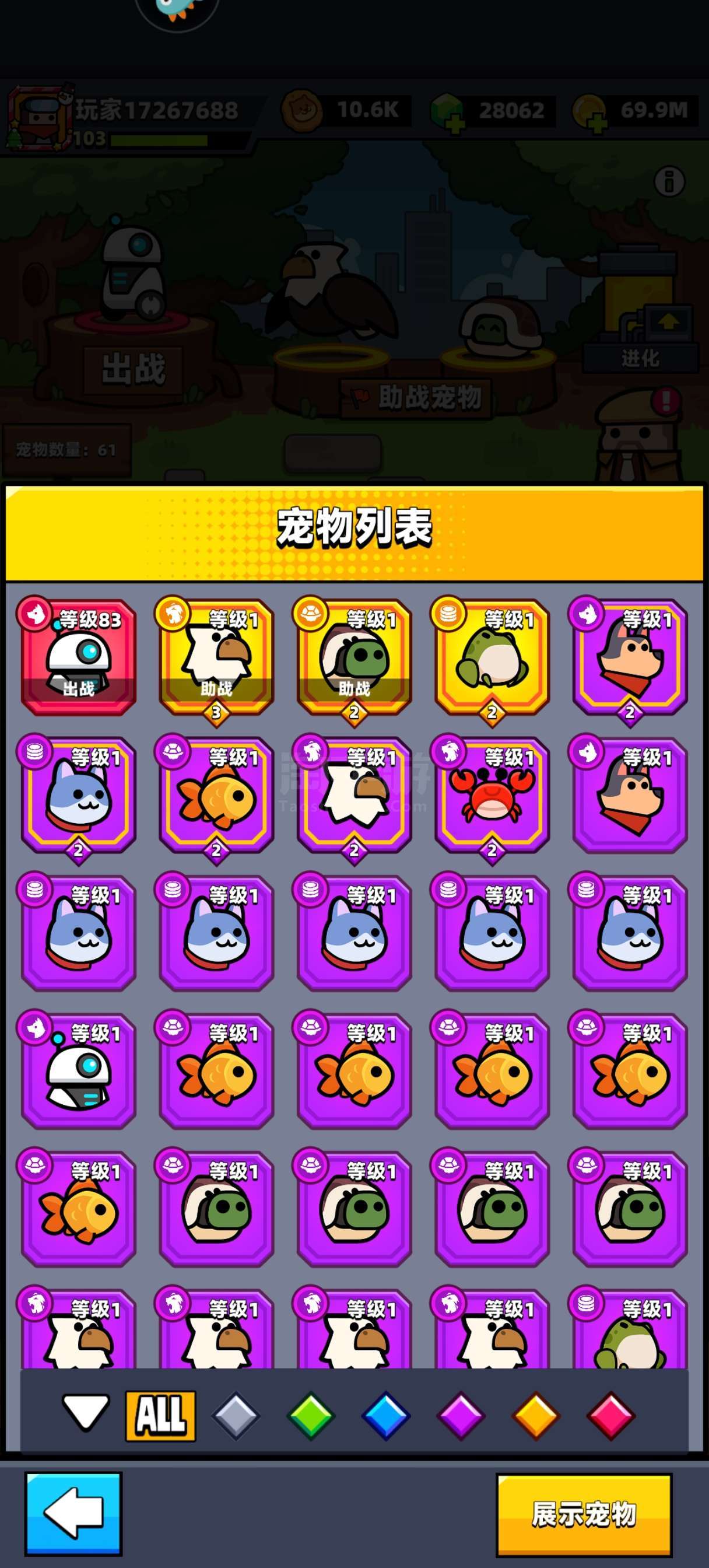The image size is (709, 1568).
Task: Tap the 展示宠物 button
Action: click(584, 1514)
